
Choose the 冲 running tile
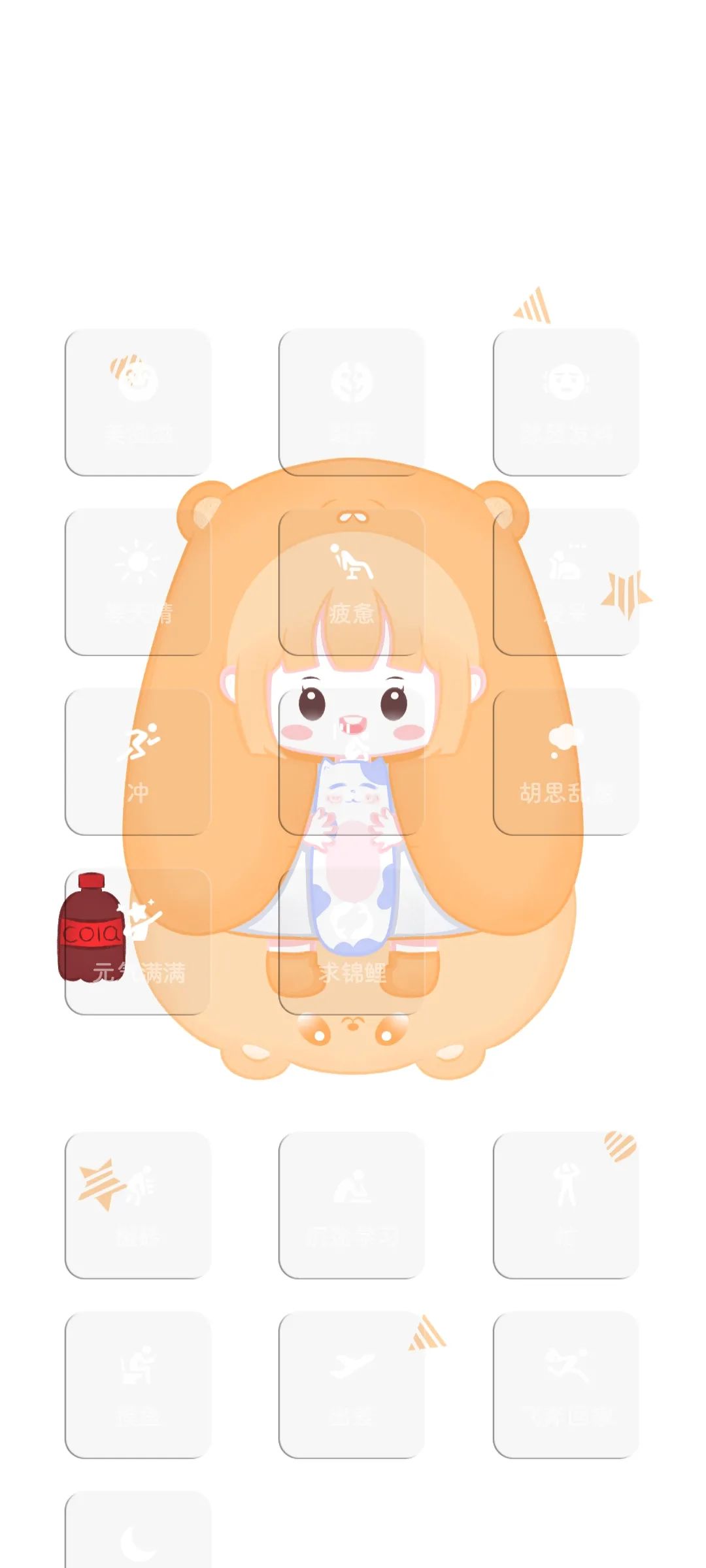pos(138,762)
